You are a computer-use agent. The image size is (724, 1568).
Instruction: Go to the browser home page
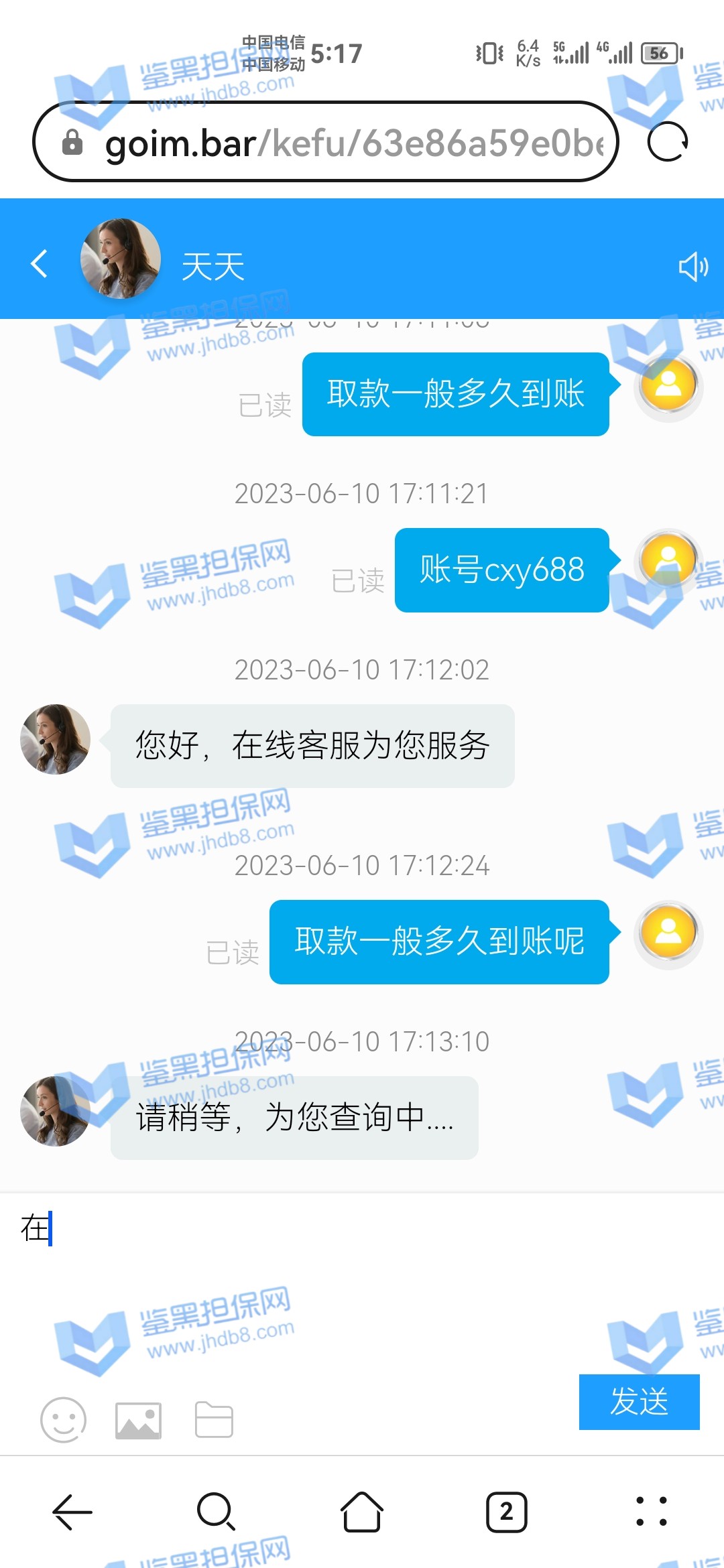362,1512
